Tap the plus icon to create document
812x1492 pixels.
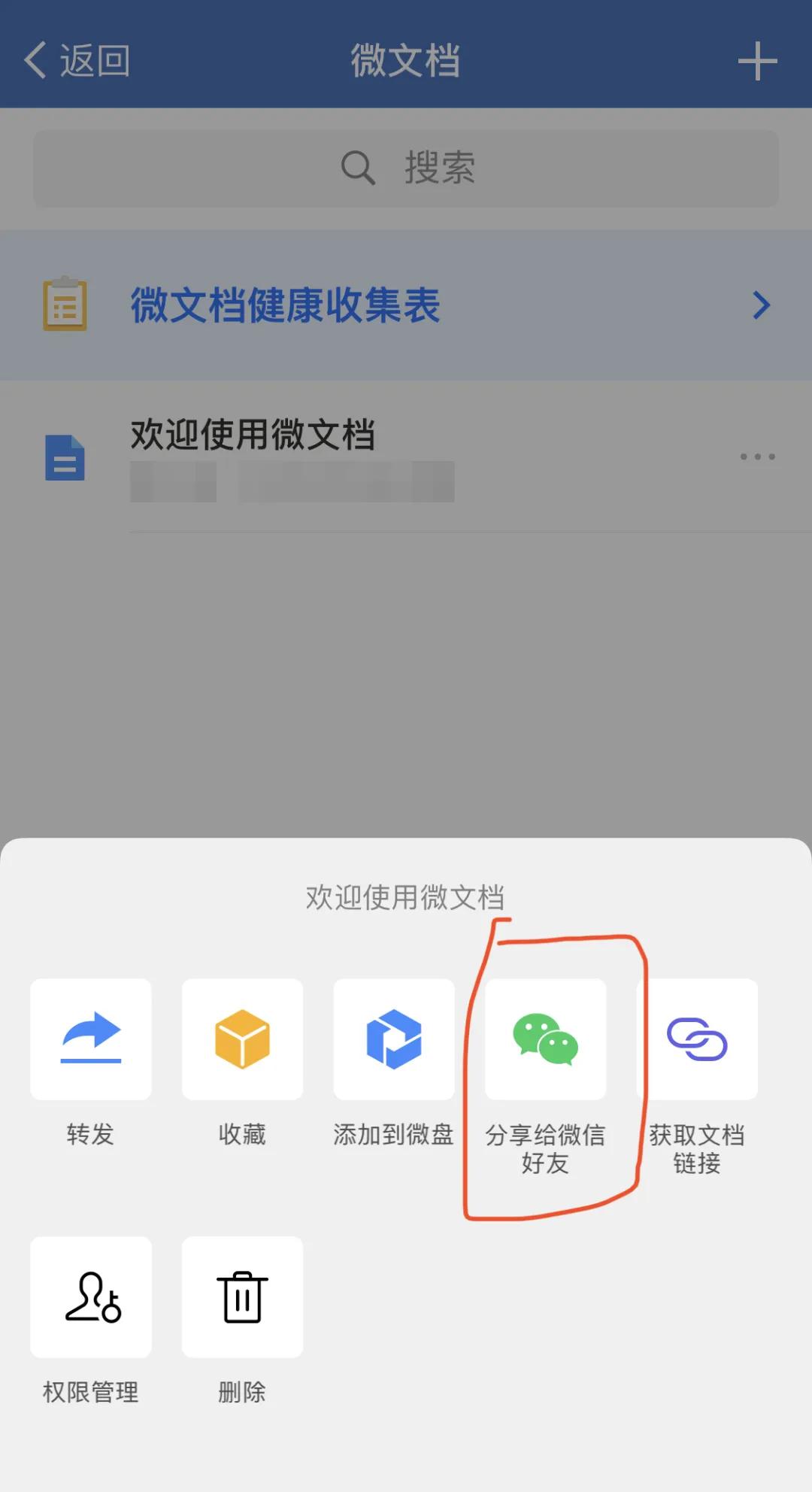tap(757, 61)
